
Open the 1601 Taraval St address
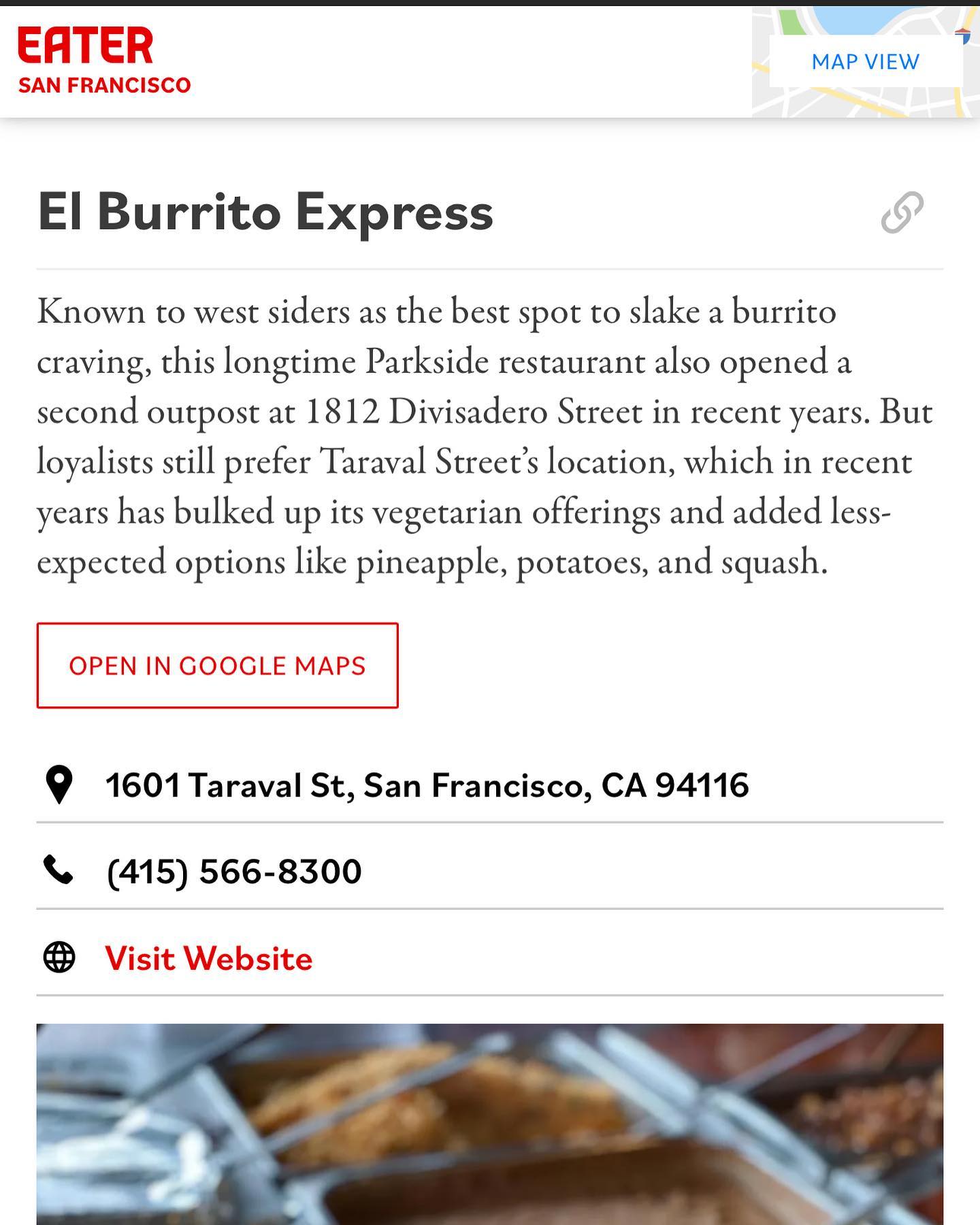click(427, 785)
